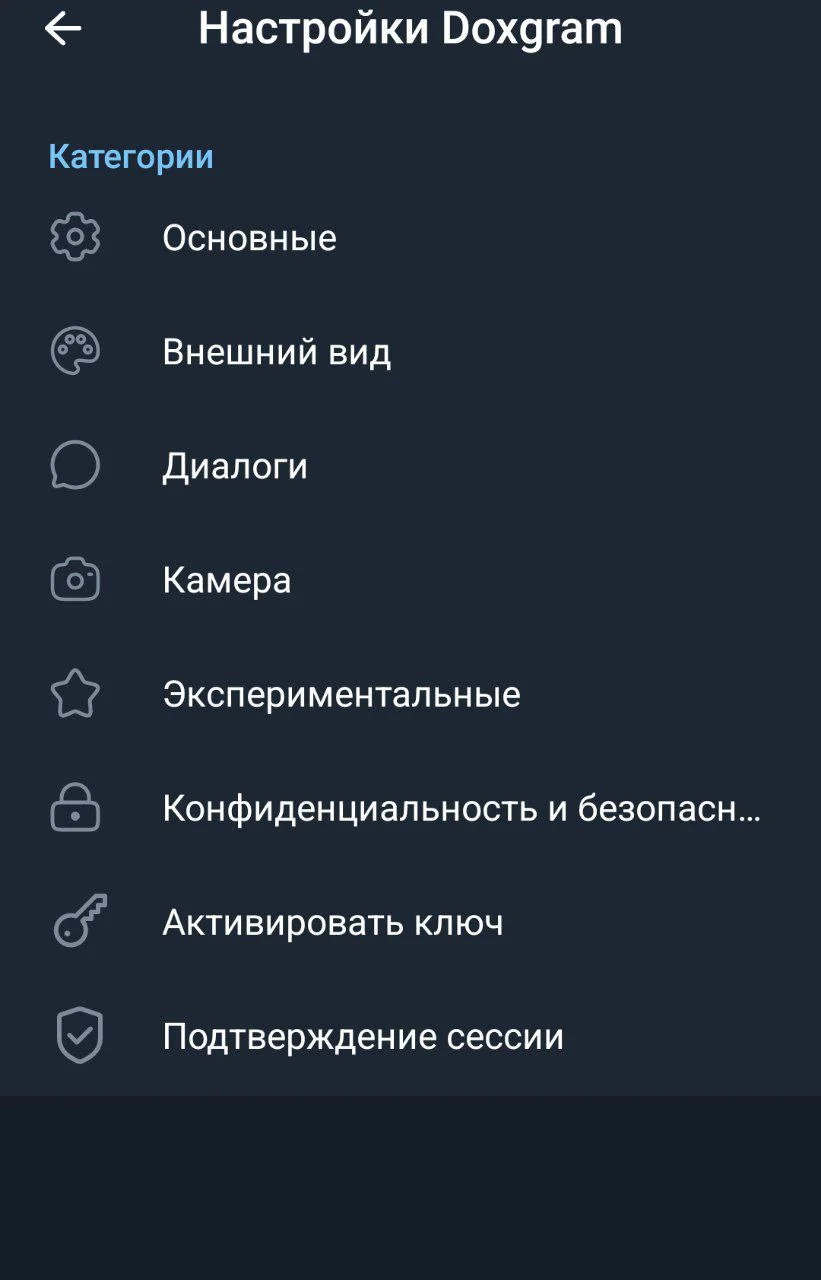Open Внешний вид via the palette icon
This screenshot has height=1280, width=821.
coord(72,350)
